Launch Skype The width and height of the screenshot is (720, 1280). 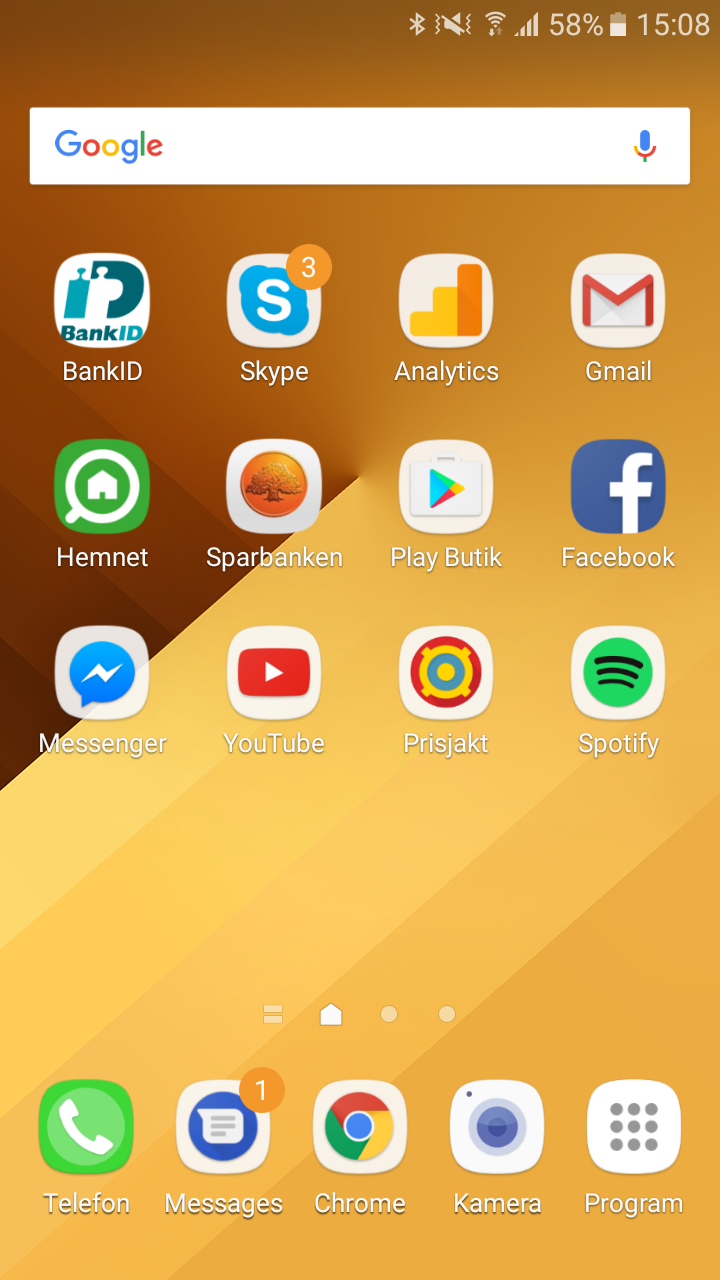tap(274, 301)
